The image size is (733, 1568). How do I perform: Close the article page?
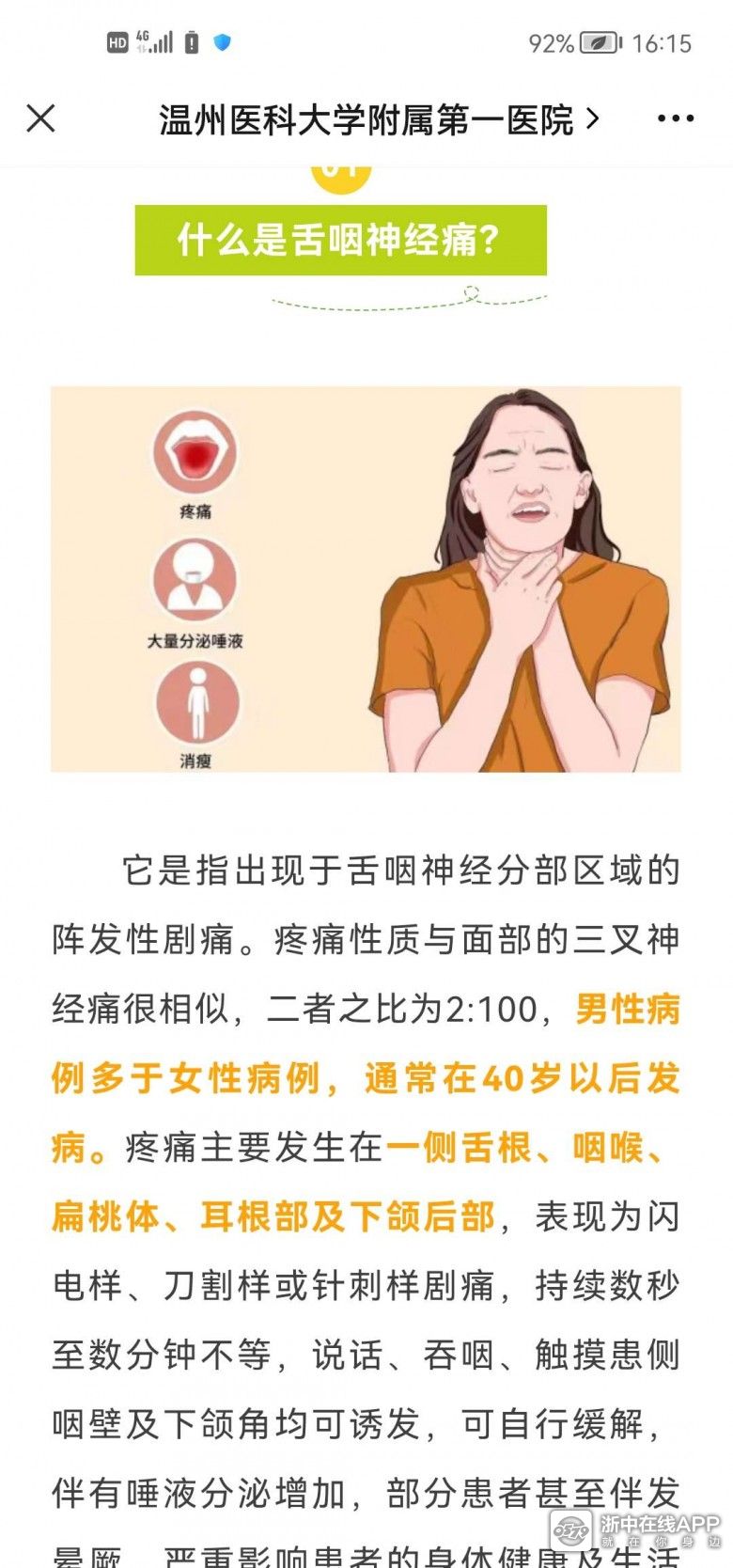[40, 119]
